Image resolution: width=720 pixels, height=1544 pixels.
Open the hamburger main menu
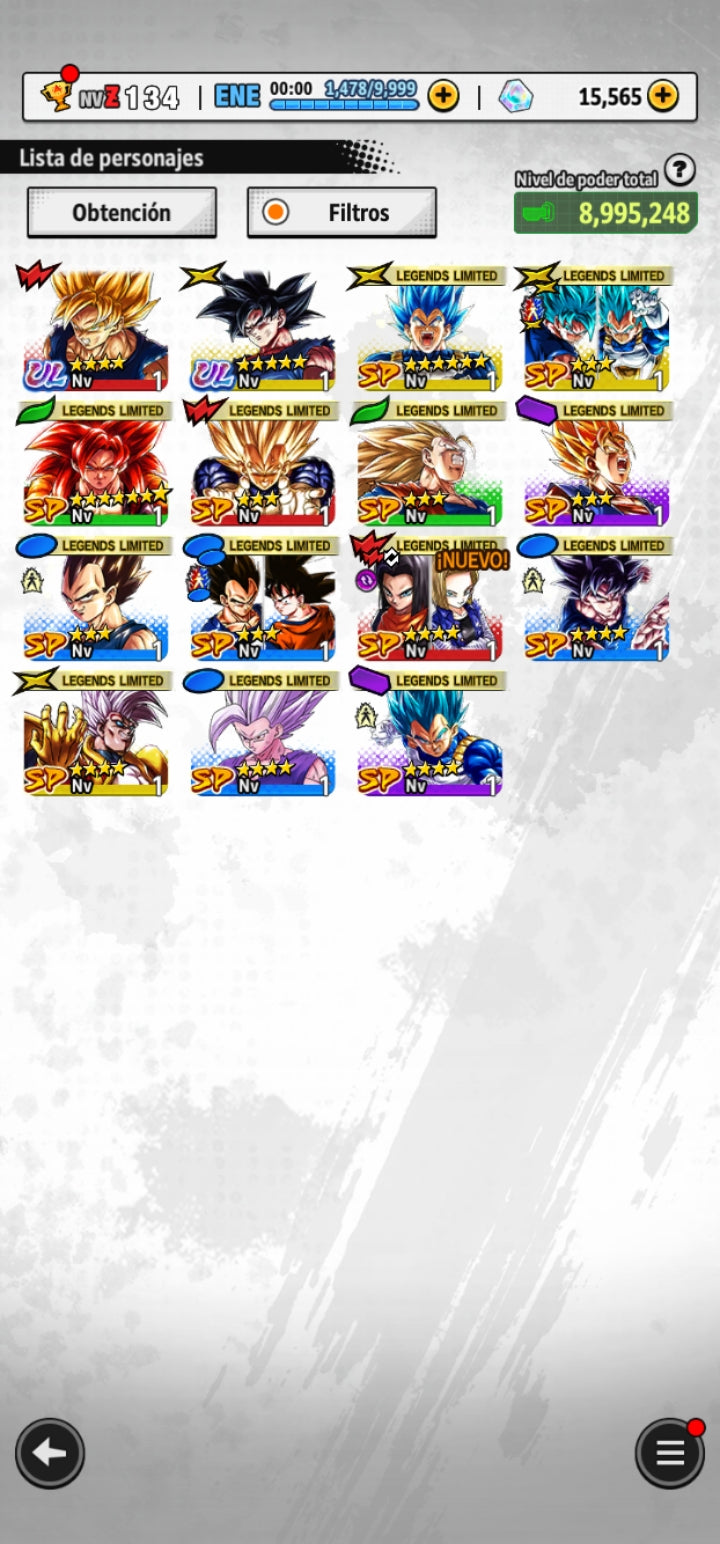point(669,1453)
